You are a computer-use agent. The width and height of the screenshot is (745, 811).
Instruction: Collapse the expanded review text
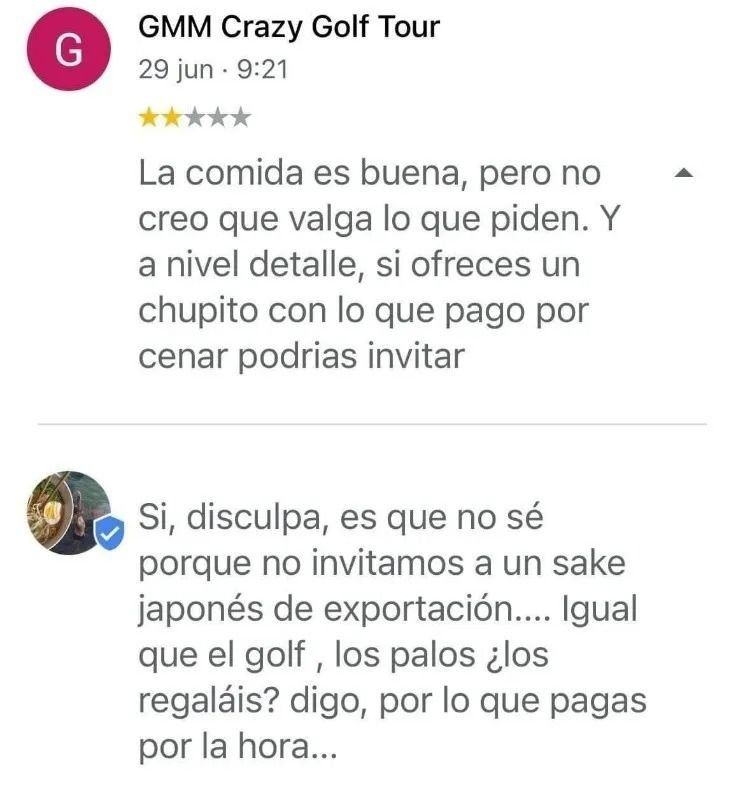tap(684, 174)
